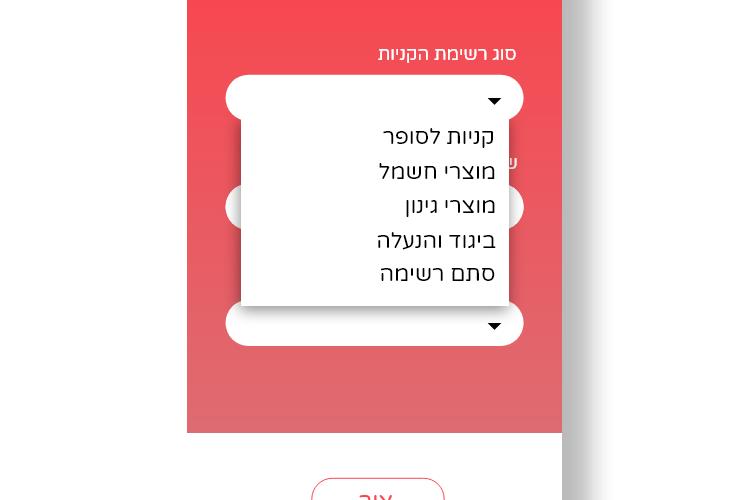
Task: Select the קניות לסופר option
Action: click(x=438, y=136)
